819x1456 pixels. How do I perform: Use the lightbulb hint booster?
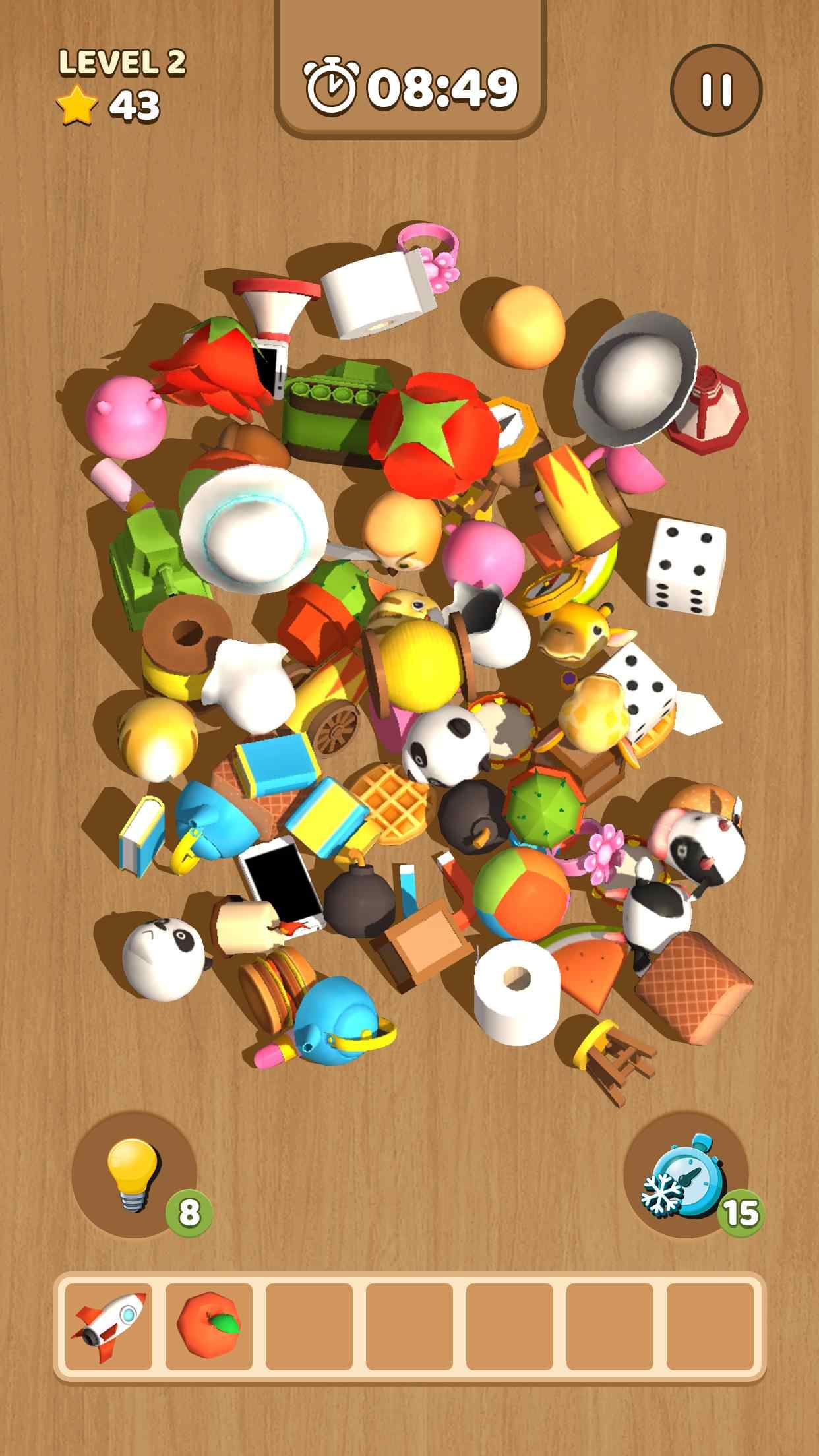coord(134,1174)
